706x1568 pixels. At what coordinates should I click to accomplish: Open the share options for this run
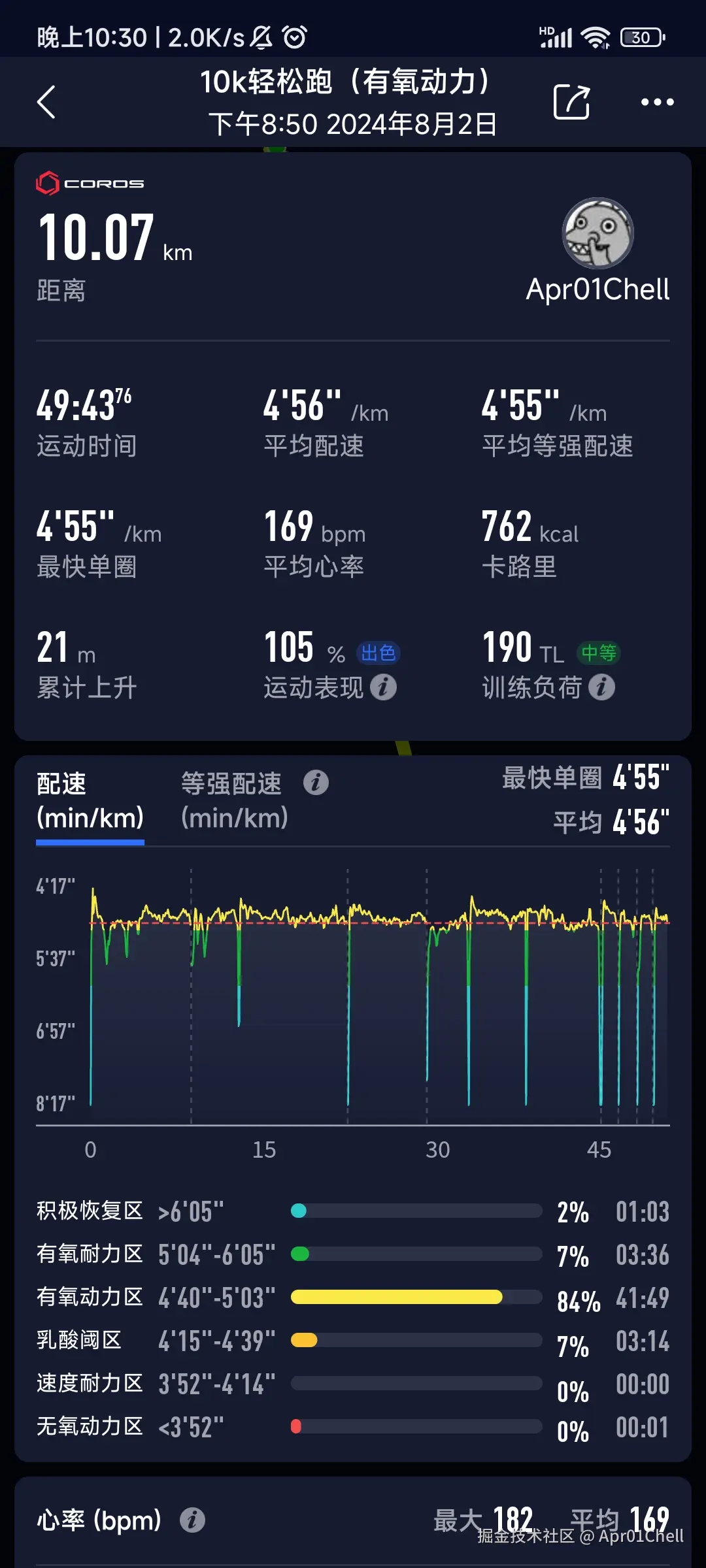click(x=572, y=103)
